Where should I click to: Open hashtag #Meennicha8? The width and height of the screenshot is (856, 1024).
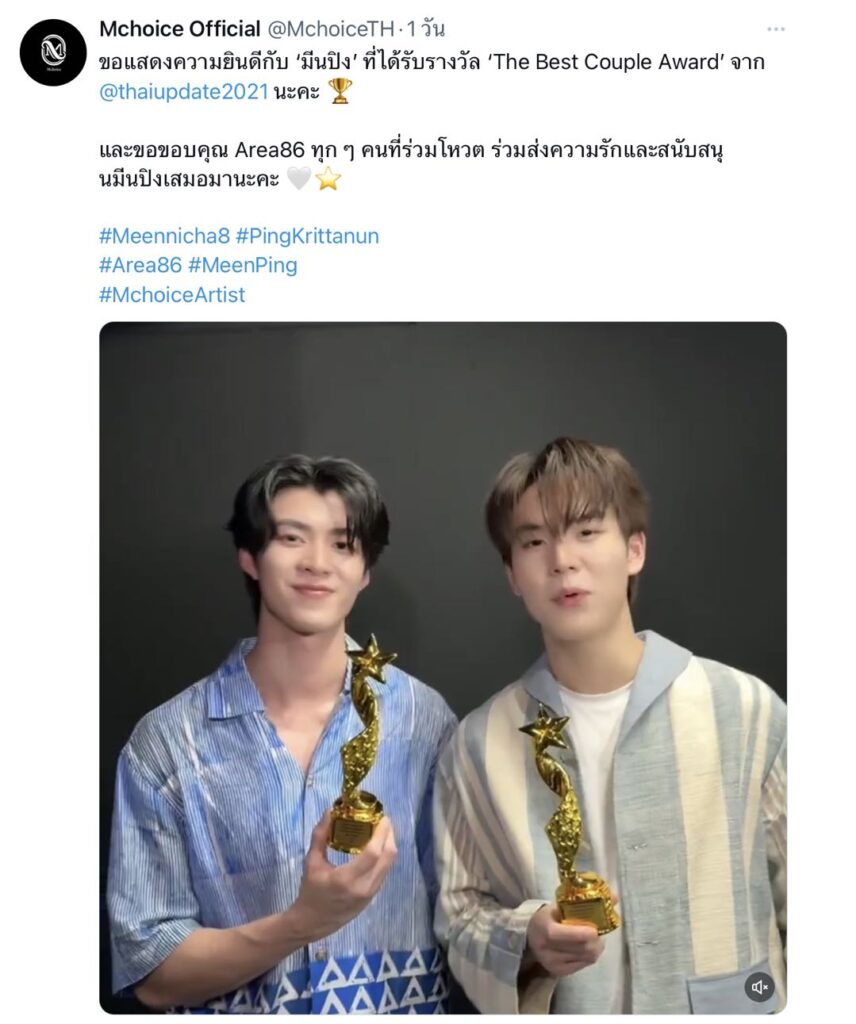coord(163,237)
